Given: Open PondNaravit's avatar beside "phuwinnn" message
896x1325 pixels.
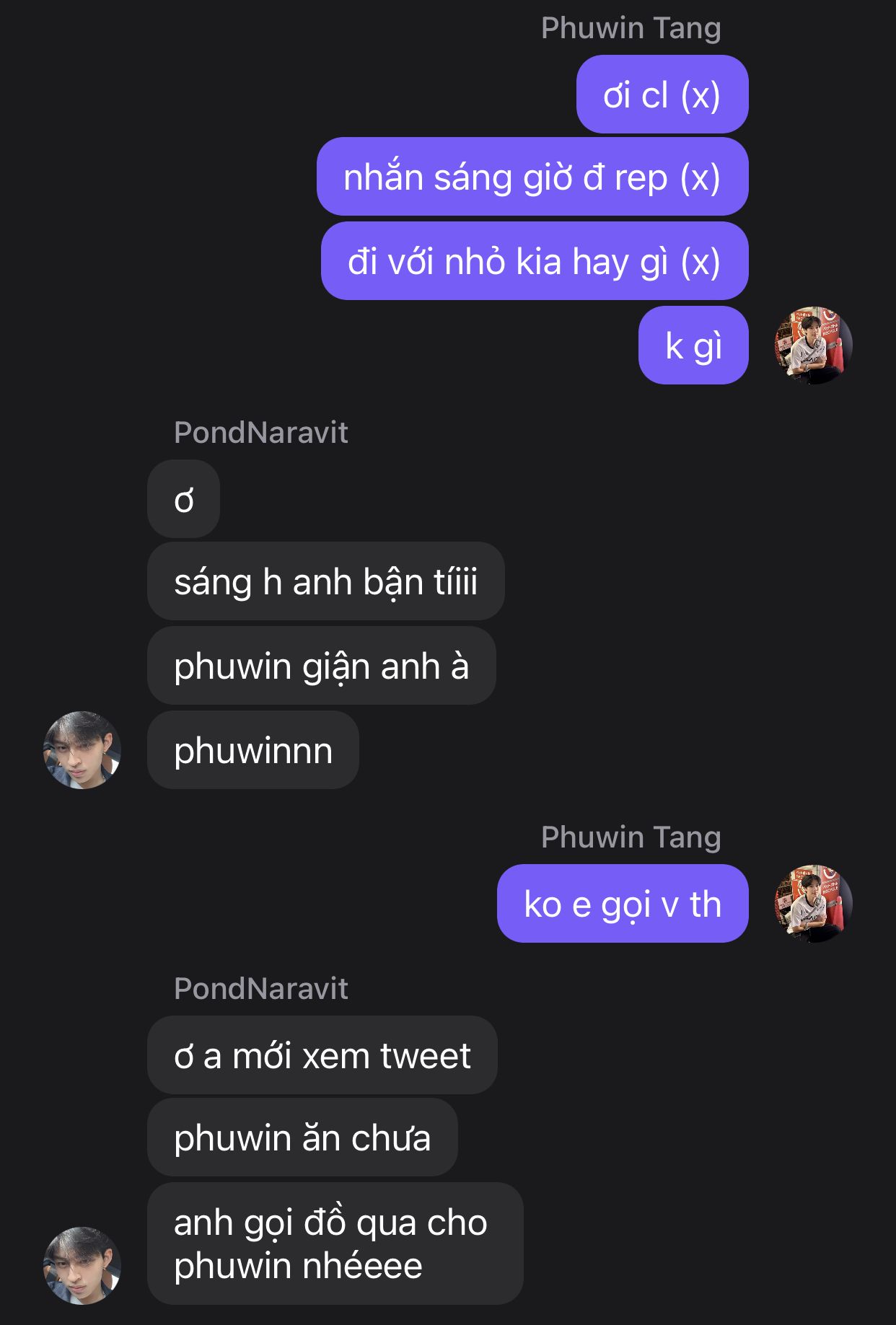Looking at the screenshot, I should [82, 750].
